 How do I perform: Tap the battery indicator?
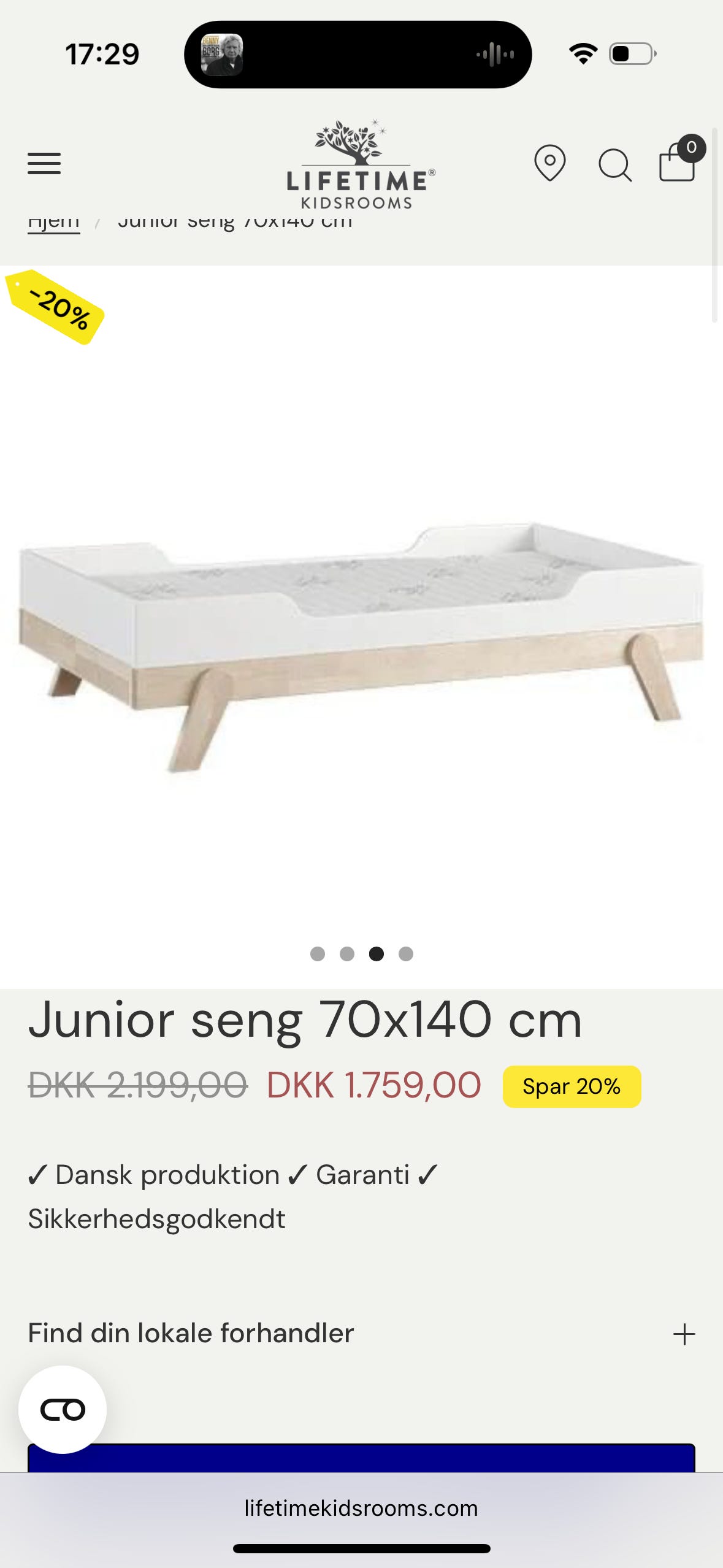click(630, 54)
